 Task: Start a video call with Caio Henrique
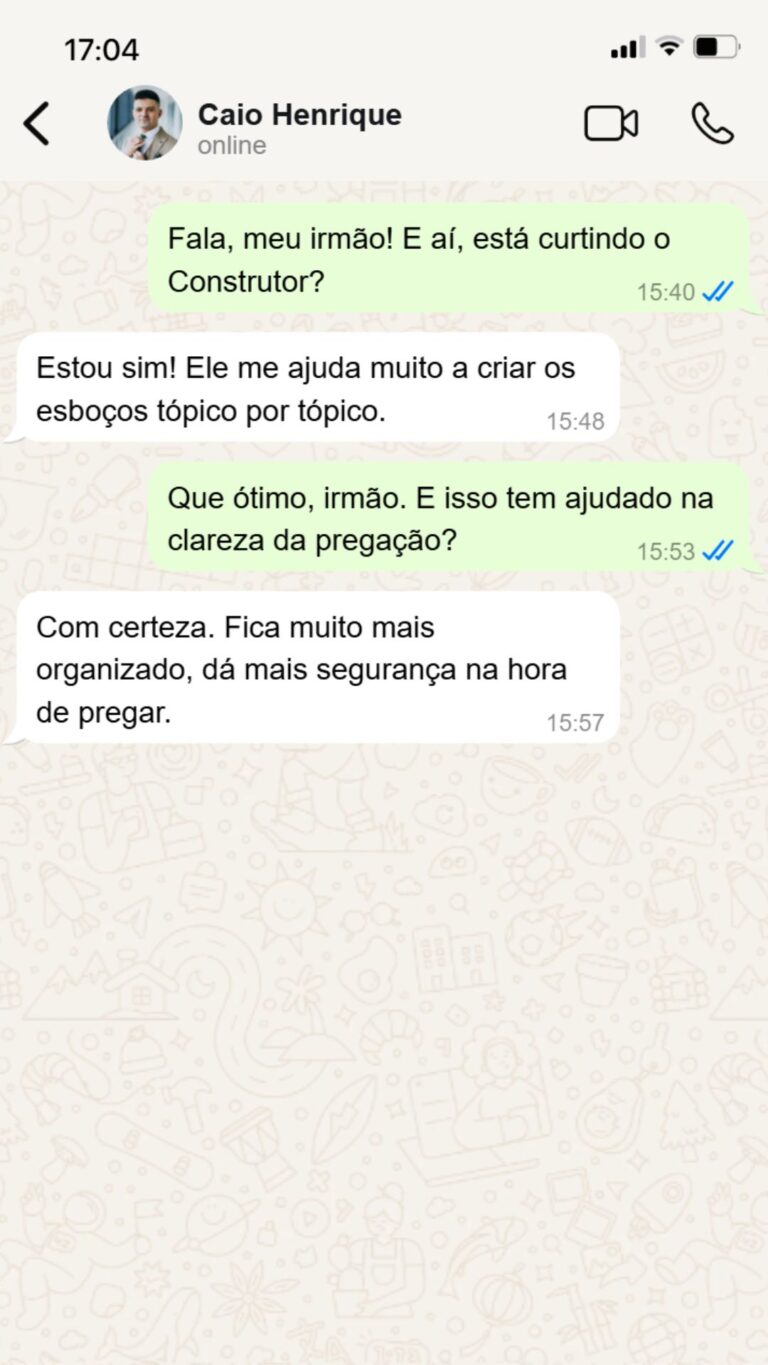pyautogui.click(x=611, y=124)
